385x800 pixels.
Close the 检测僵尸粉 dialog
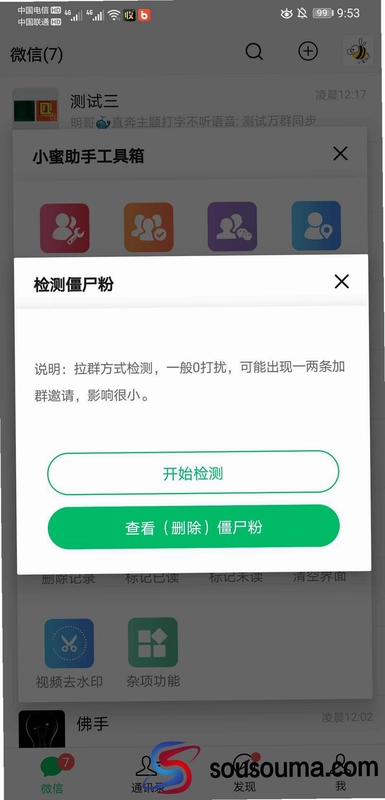tap(341, 281)
